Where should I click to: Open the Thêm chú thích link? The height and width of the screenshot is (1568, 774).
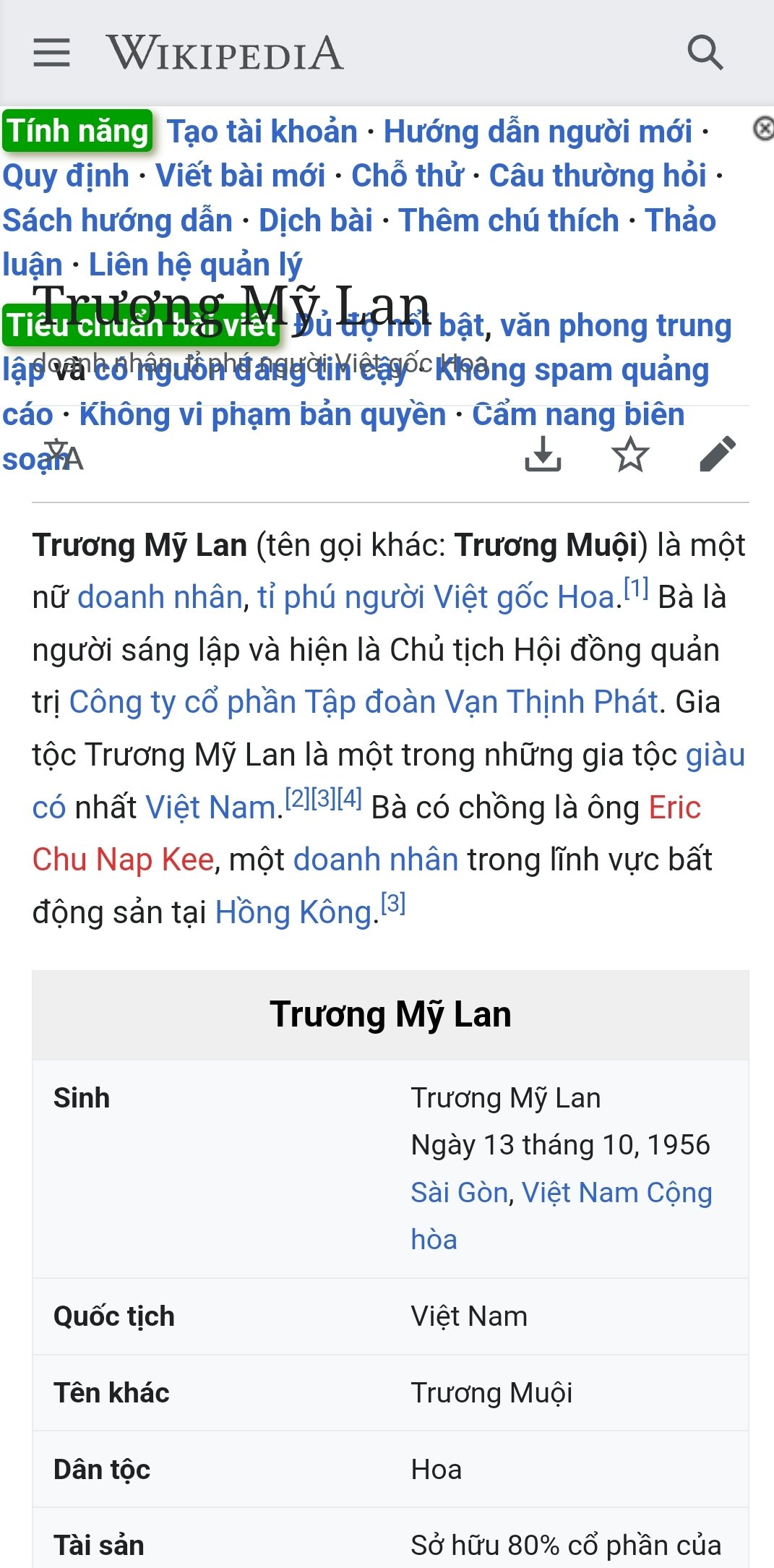point(509,221)
